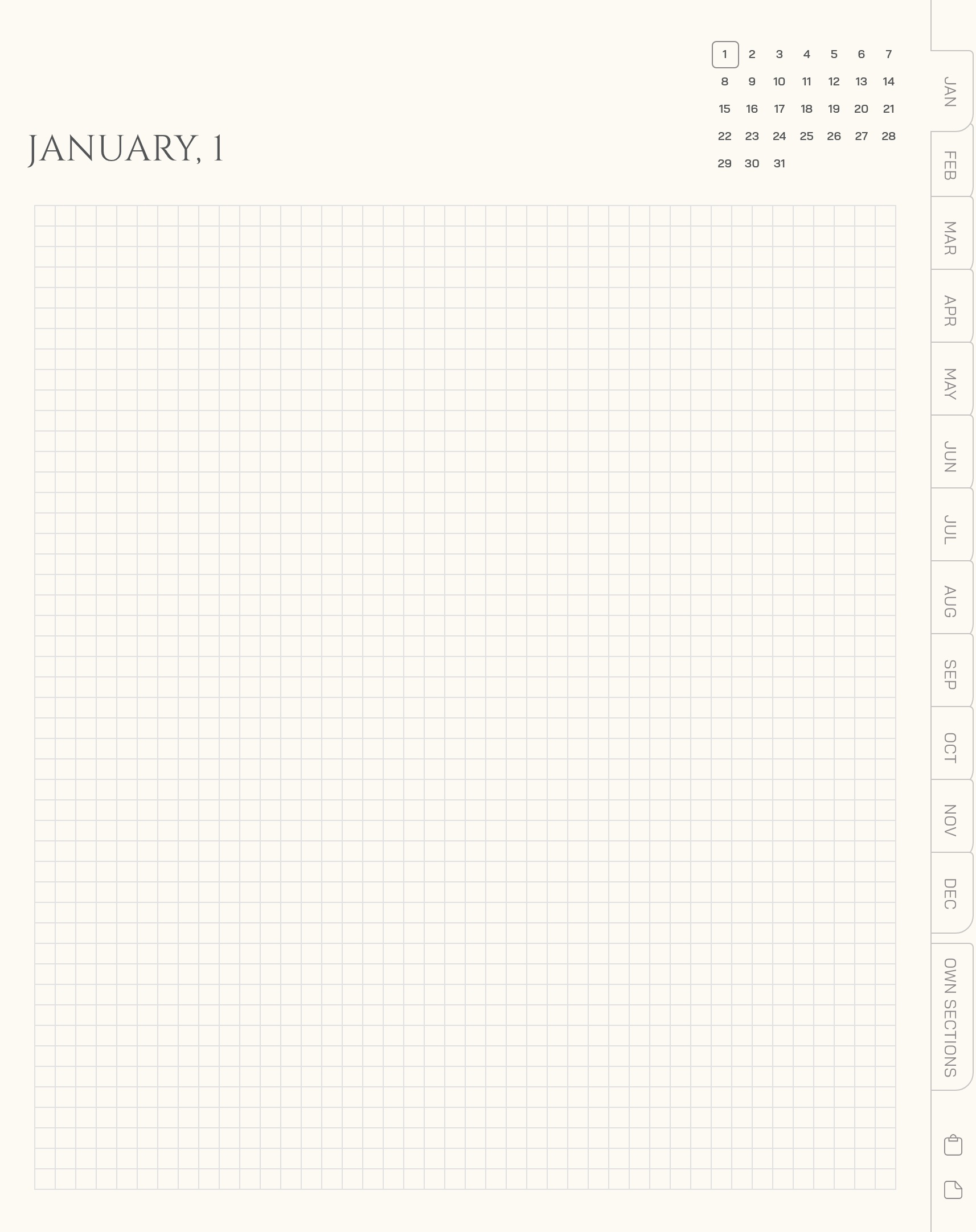Open the AUG month tab
This screenshot has height=1232, width=976.
pos(951,601)
